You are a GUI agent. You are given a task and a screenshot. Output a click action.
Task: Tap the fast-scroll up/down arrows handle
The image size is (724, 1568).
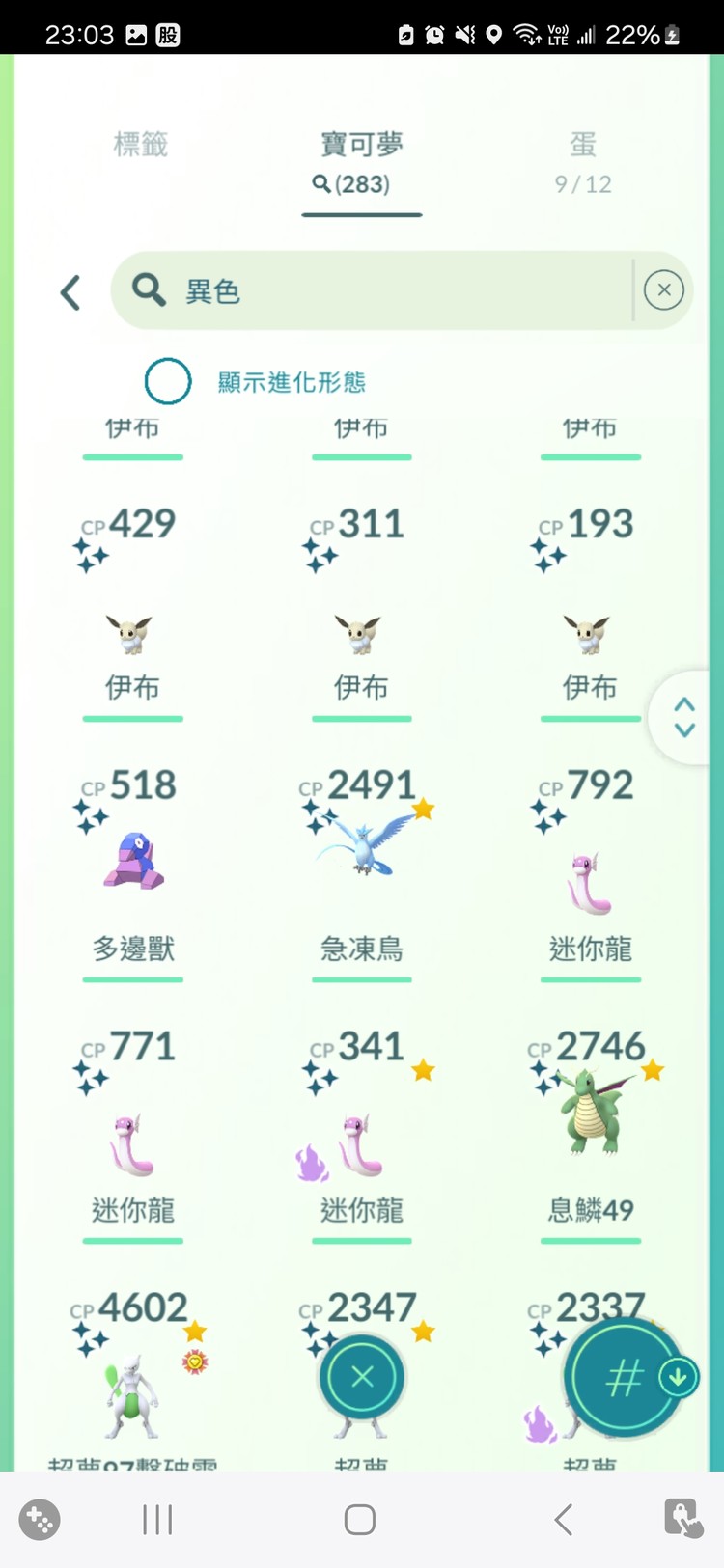click(x=684, y=717)
